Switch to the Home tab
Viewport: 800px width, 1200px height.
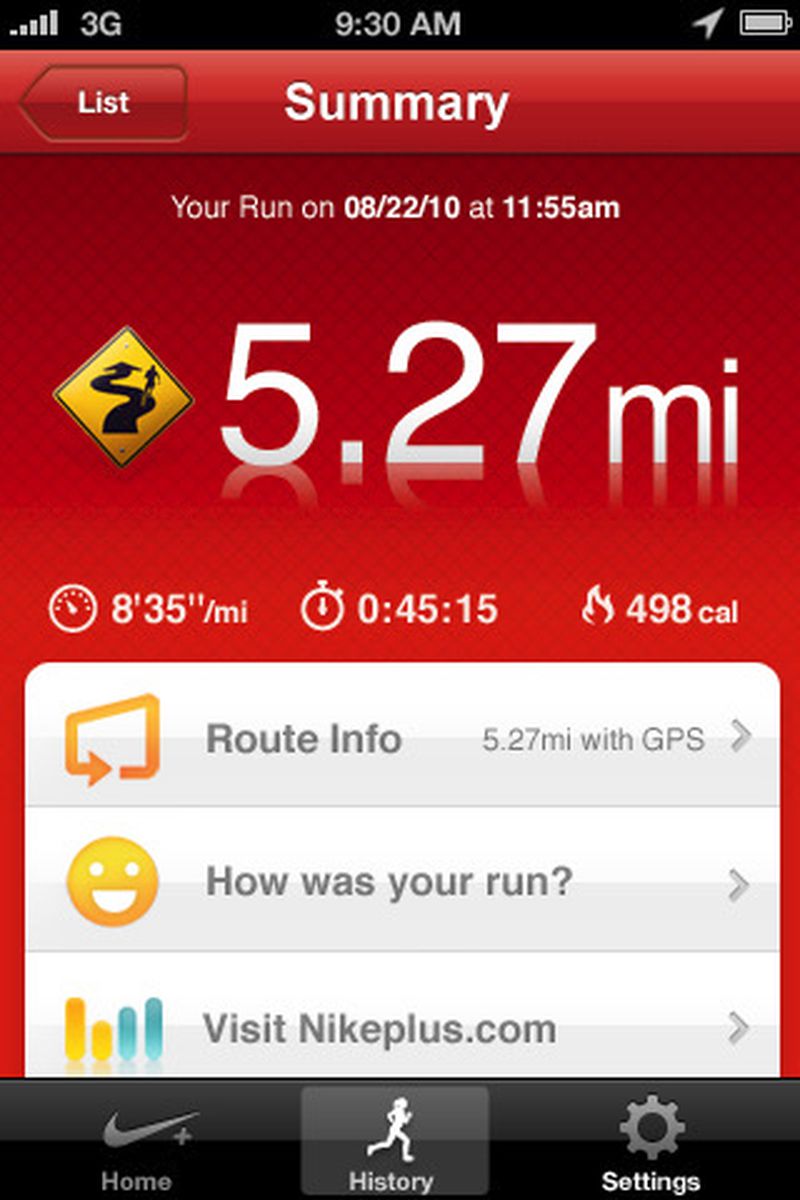point(137,1140)
